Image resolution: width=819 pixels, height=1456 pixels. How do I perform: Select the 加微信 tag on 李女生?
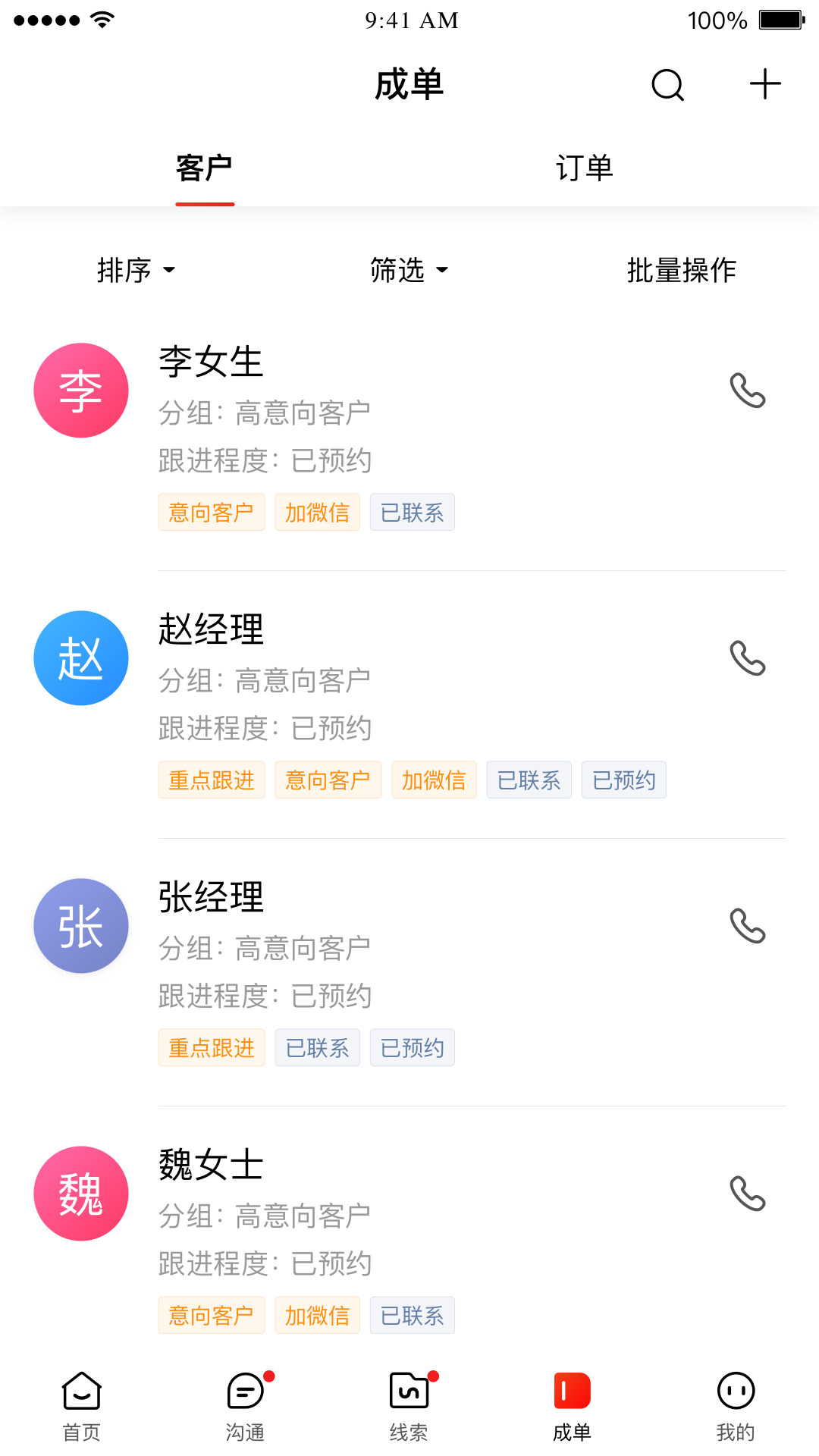(317, 512)
